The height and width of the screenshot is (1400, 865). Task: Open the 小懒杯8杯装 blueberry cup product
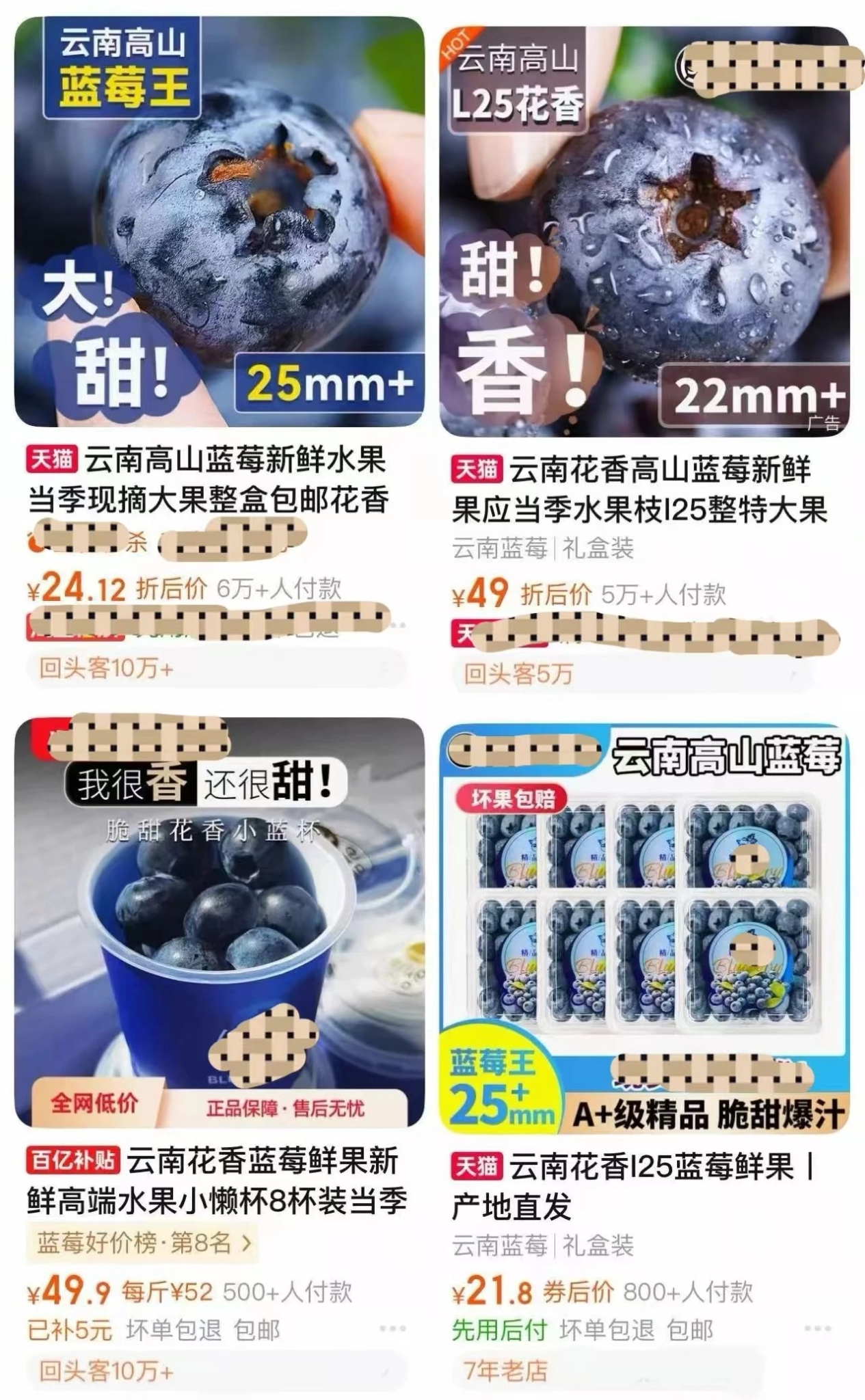pyautogui.click(x=219, y=921)
